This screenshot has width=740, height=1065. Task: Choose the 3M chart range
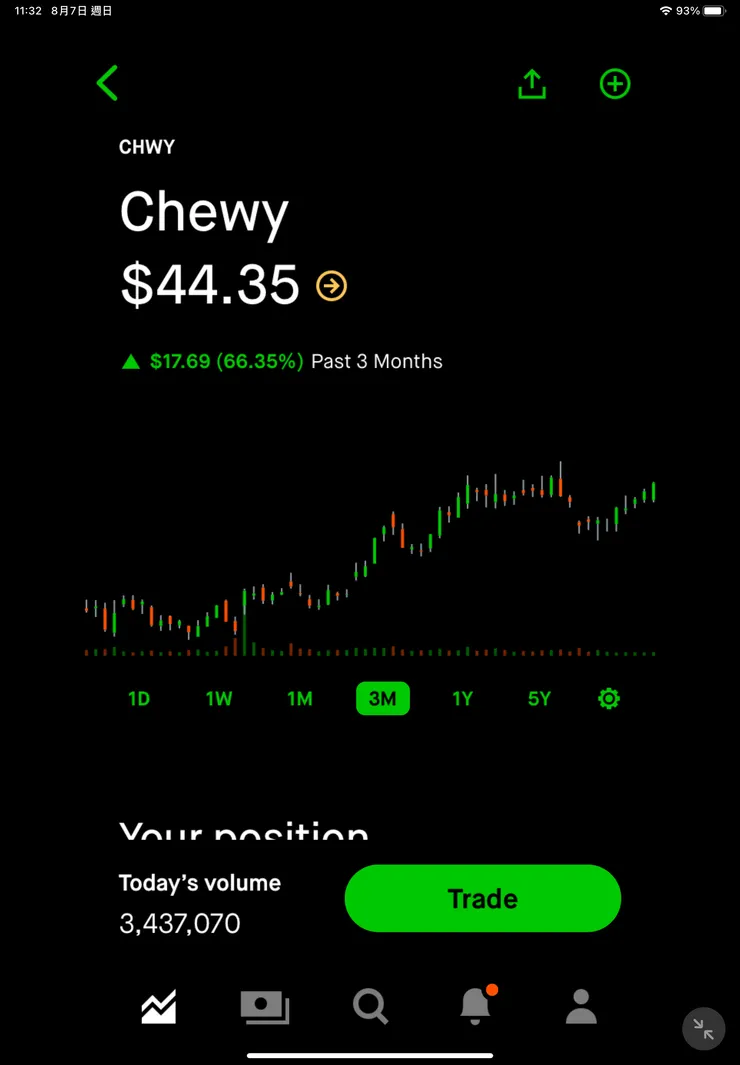pyautogui.click(x=382, y=699)
